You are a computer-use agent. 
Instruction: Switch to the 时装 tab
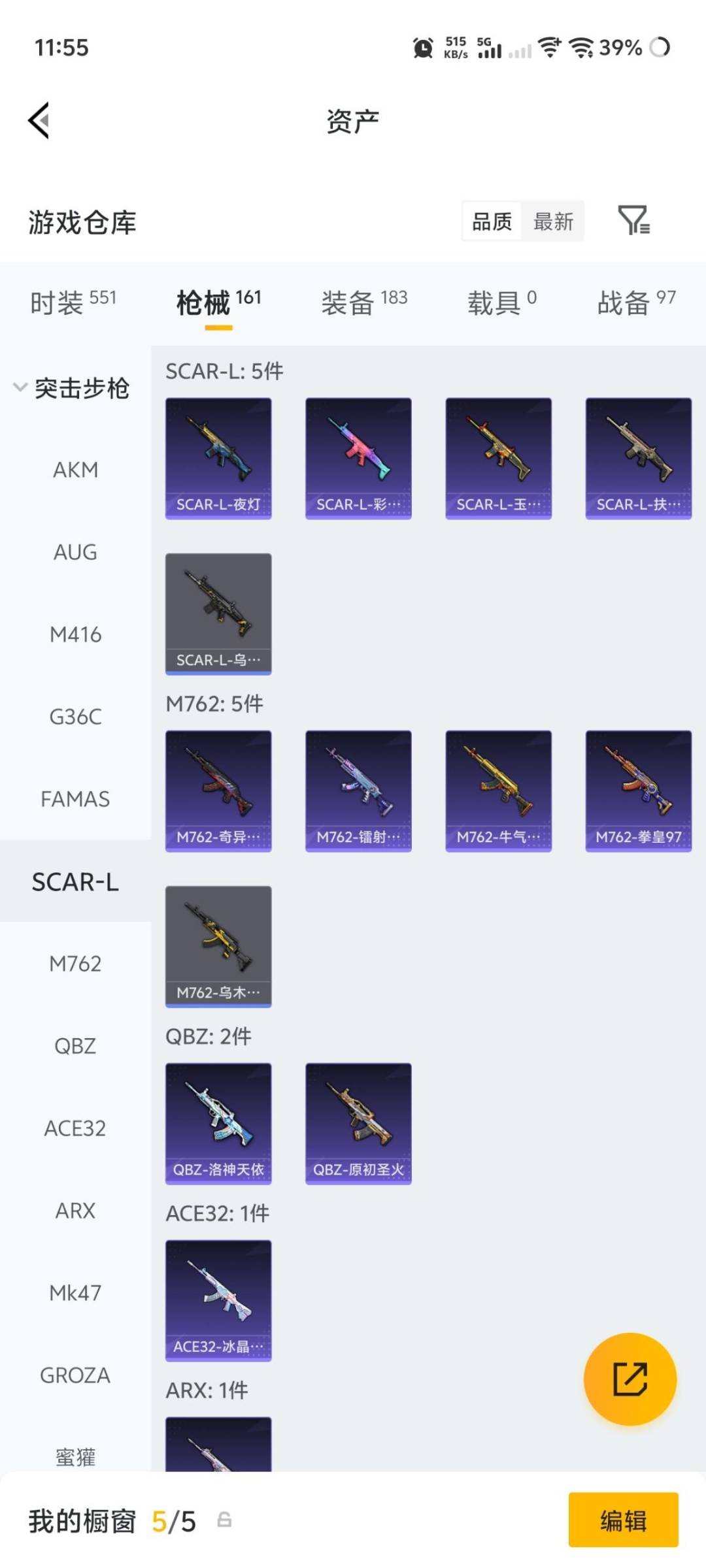click(73, 302)
